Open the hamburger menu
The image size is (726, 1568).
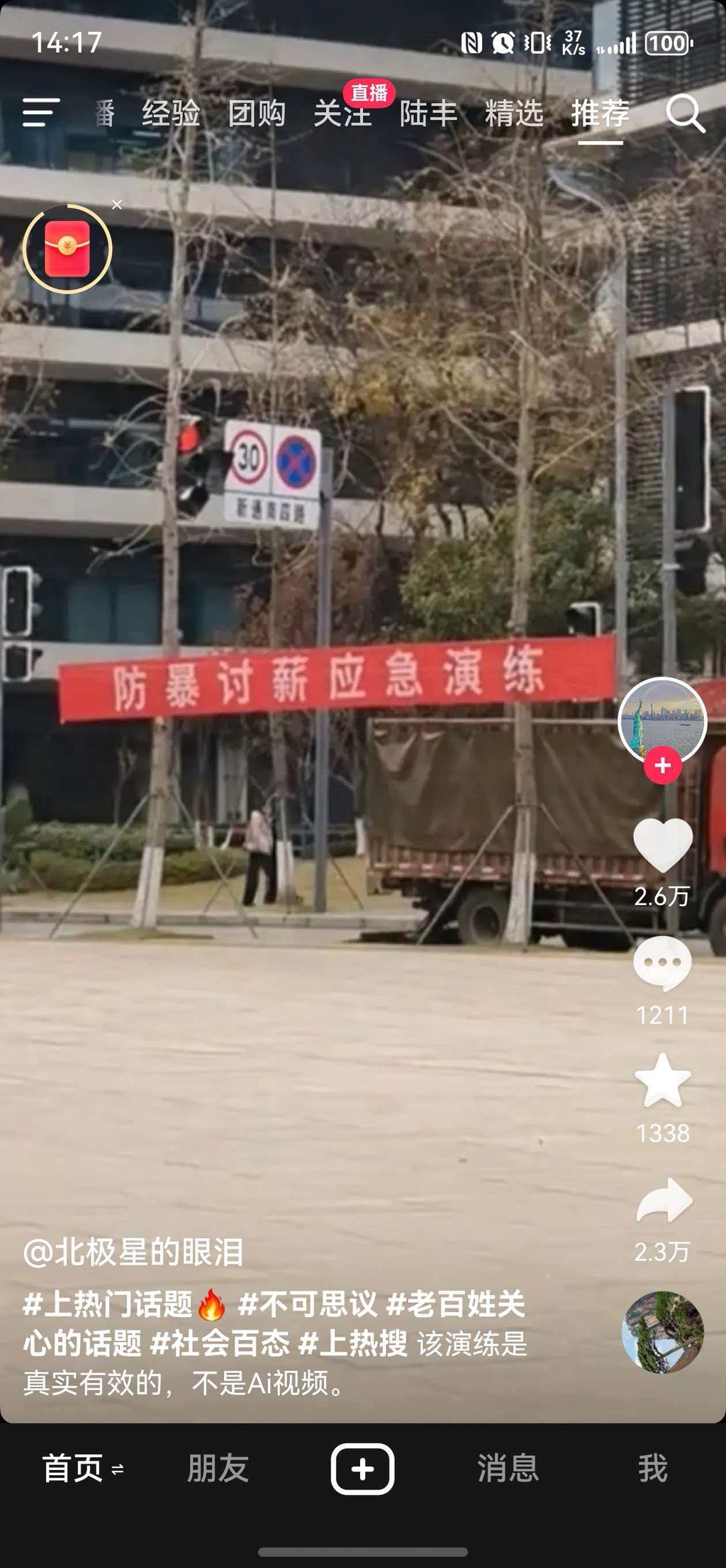(x=40, y=113)
